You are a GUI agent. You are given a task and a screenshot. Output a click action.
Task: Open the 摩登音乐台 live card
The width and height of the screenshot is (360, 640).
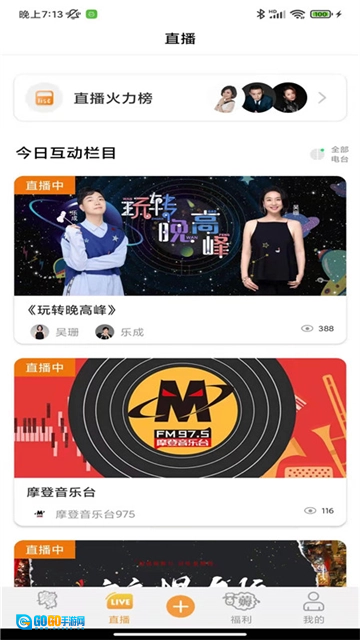tap(180, 442)
